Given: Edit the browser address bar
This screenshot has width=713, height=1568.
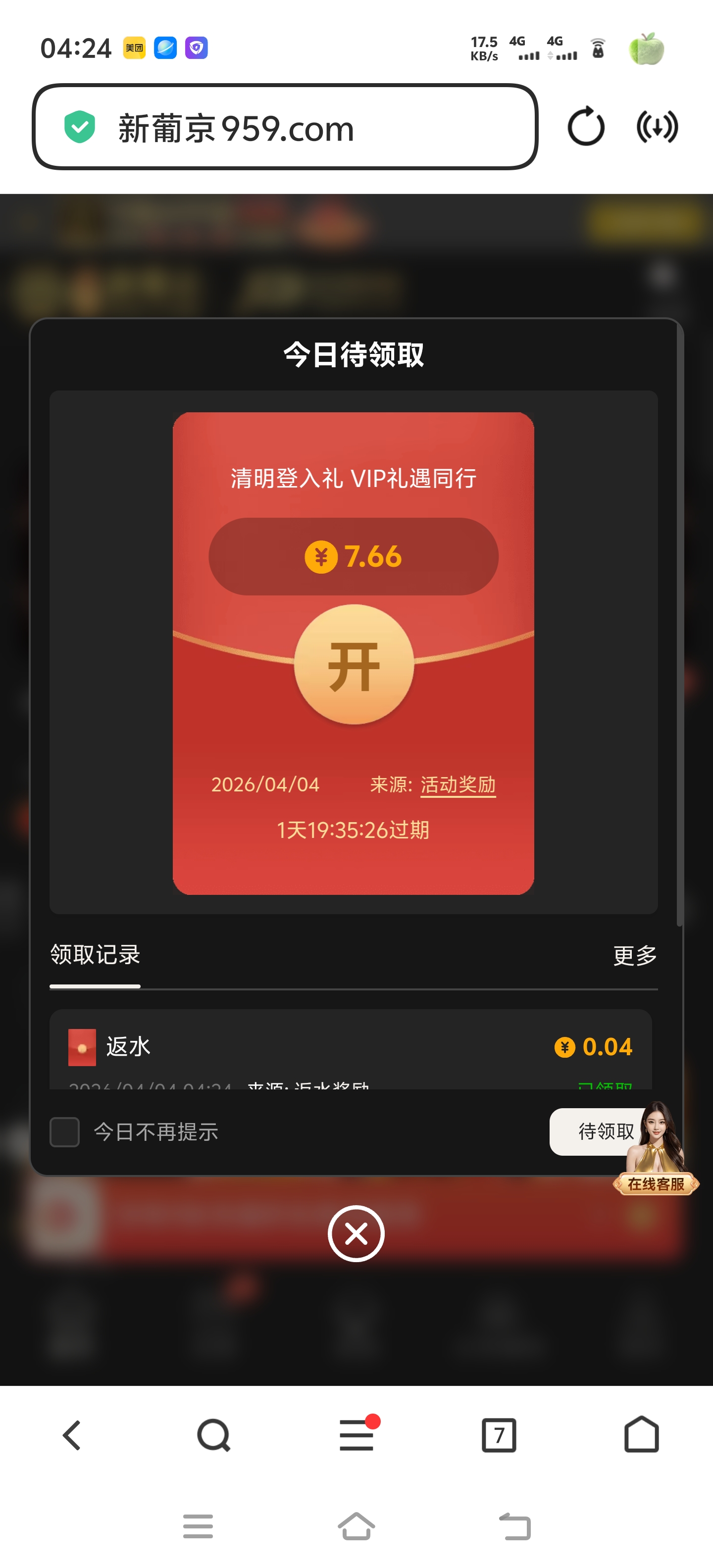Looking at the screenshot, I should (285, 127).
